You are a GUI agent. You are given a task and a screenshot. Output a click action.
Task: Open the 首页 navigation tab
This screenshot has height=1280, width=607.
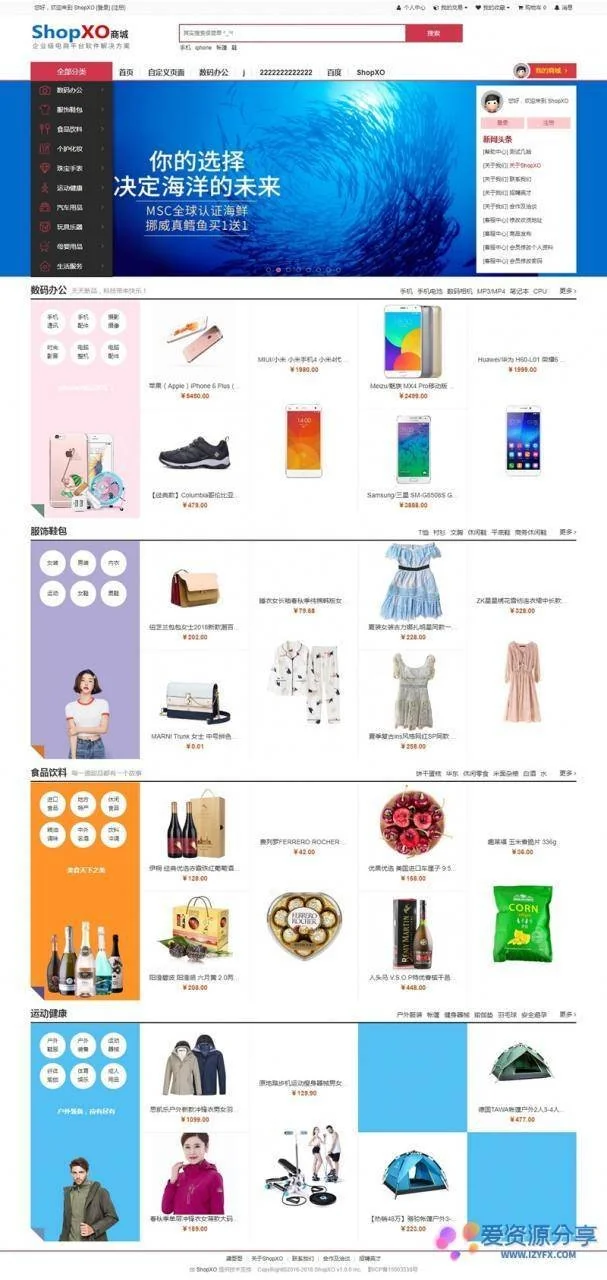pyautogui.click(x=126, y=72)
